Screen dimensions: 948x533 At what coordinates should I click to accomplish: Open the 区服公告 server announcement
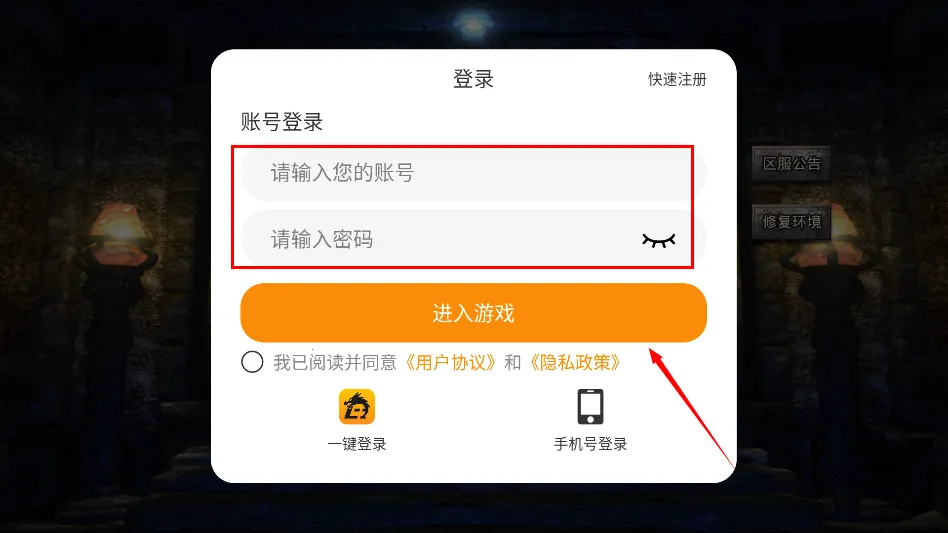[791, 164]
